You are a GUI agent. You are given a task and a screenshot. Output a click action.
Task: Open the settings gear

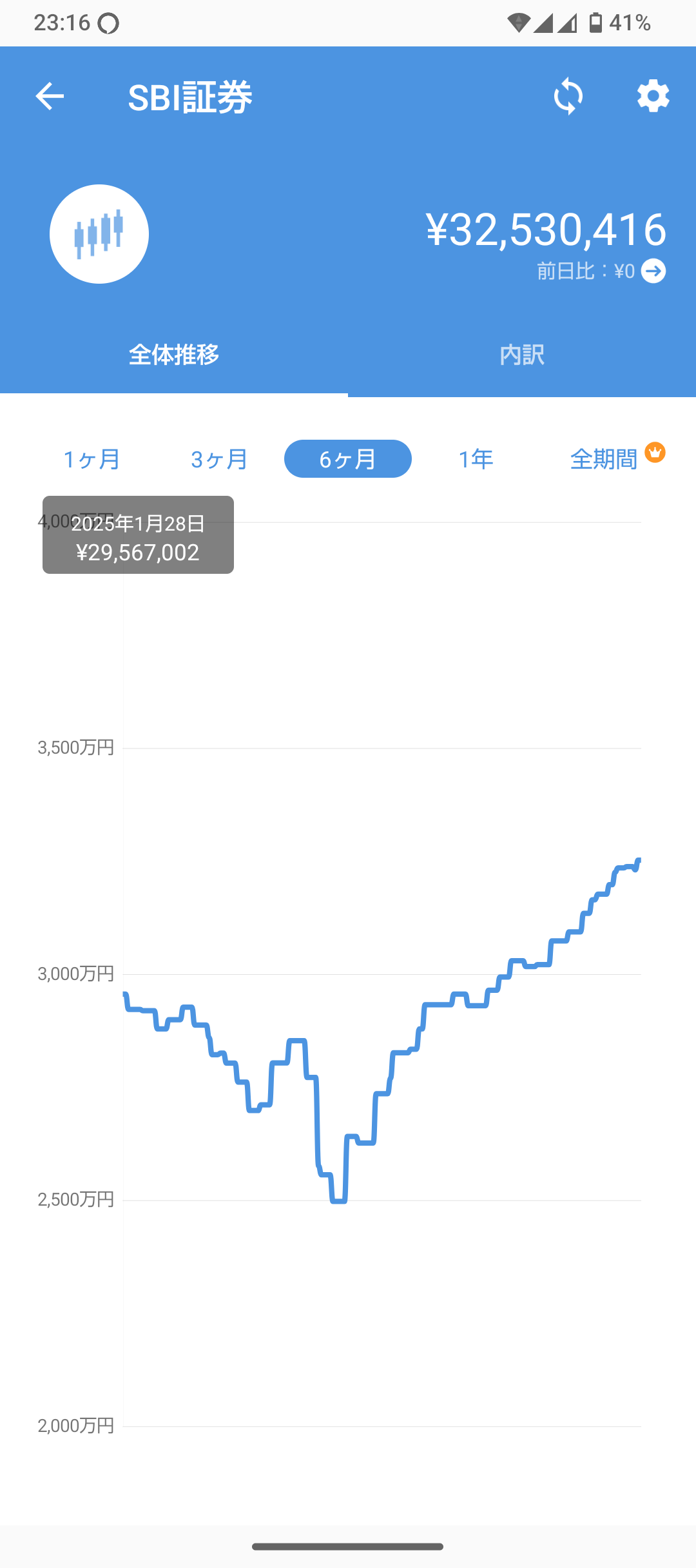click(x=653, y=95)
